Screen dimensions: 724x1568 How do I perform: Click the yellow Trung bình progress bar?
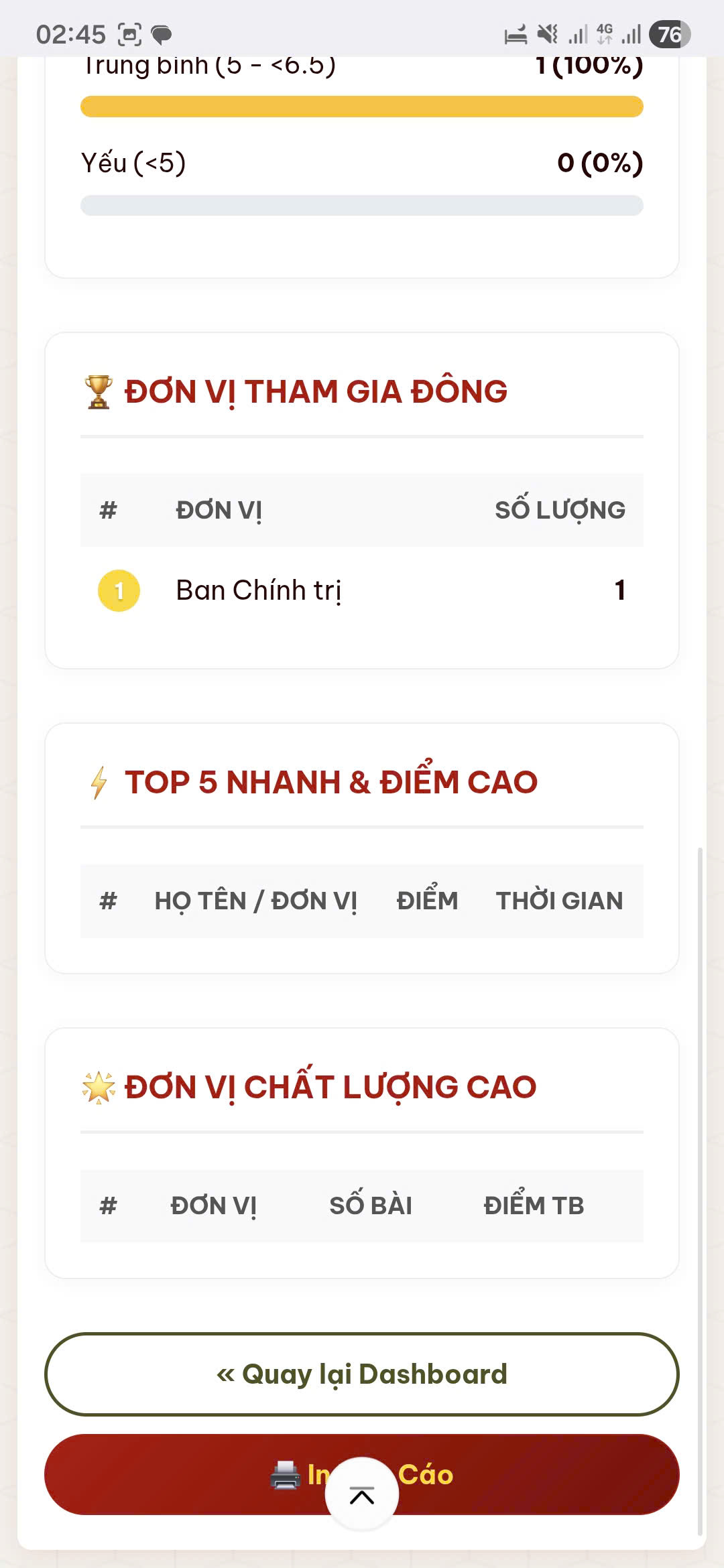(362, 106)
